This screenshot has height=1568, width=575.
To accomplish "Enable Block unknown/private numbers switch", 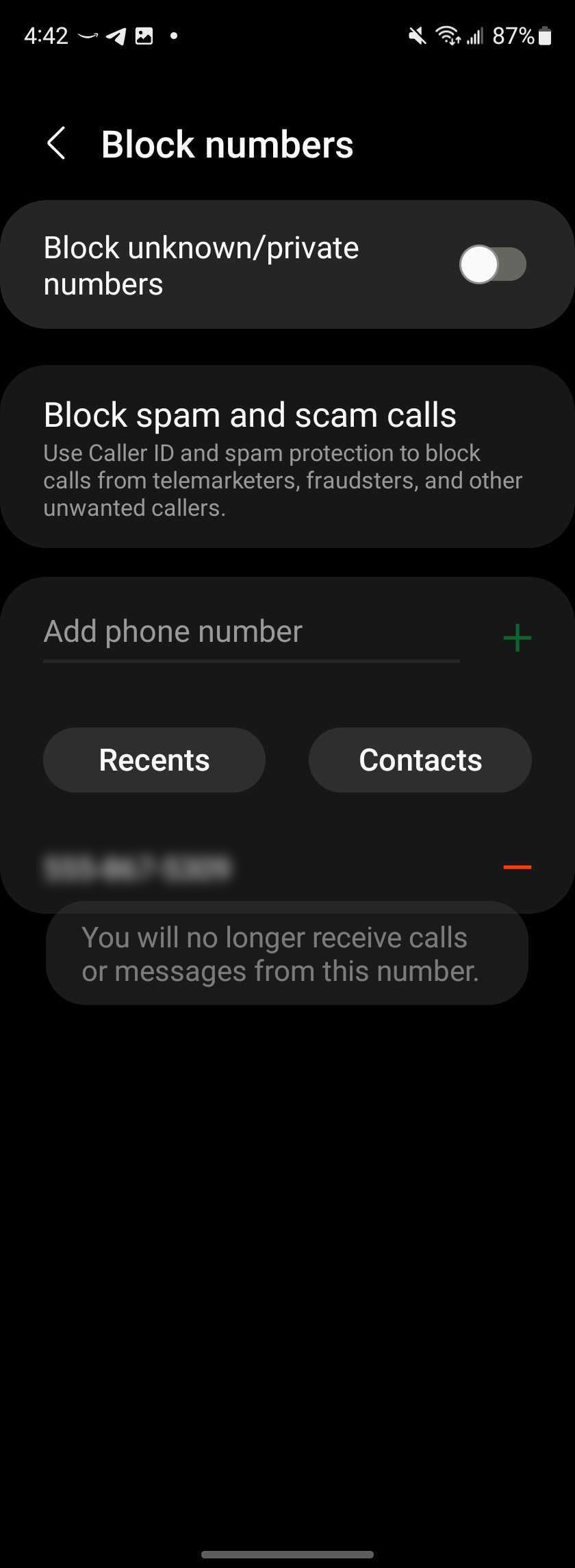I will coord(492,265).
